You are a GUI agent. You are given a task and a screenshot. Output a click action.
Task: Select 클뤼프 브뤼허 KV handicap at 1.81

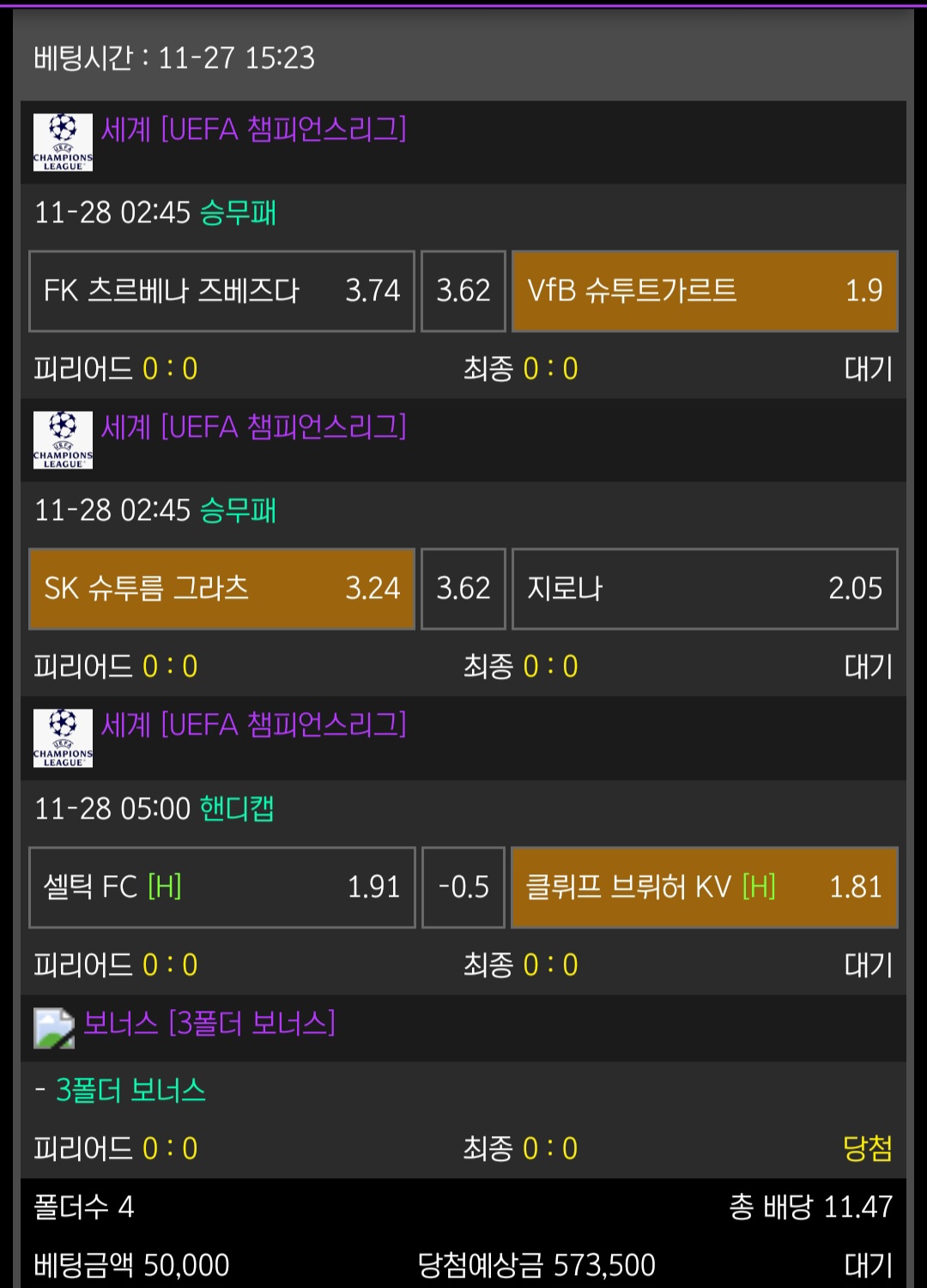[705, 887]
